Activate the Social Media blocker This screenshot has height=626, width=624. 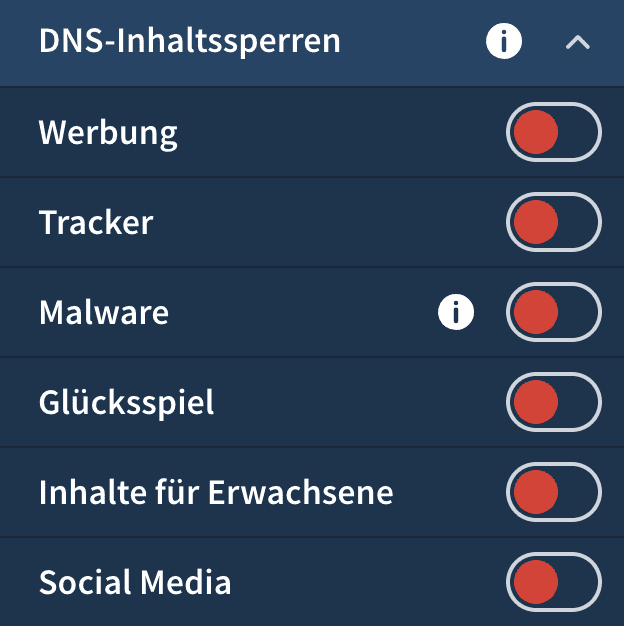coord(554,582)
